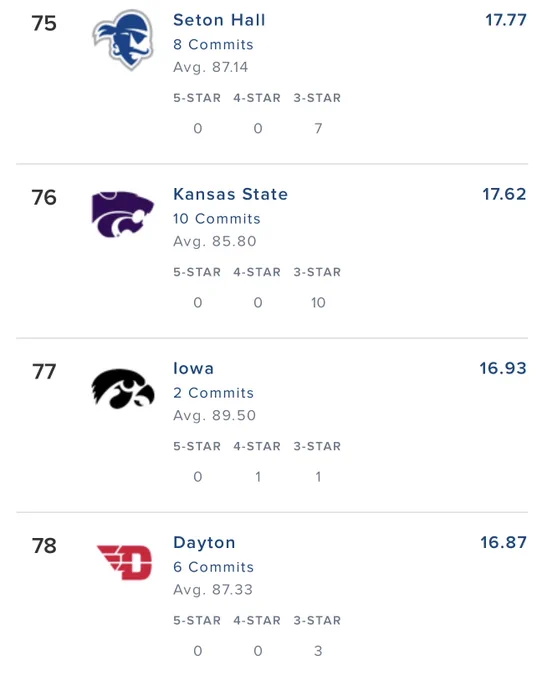Tap Dayton's 16.87 points score
This screenshot has height=680, width=537.
pos(504,542)
